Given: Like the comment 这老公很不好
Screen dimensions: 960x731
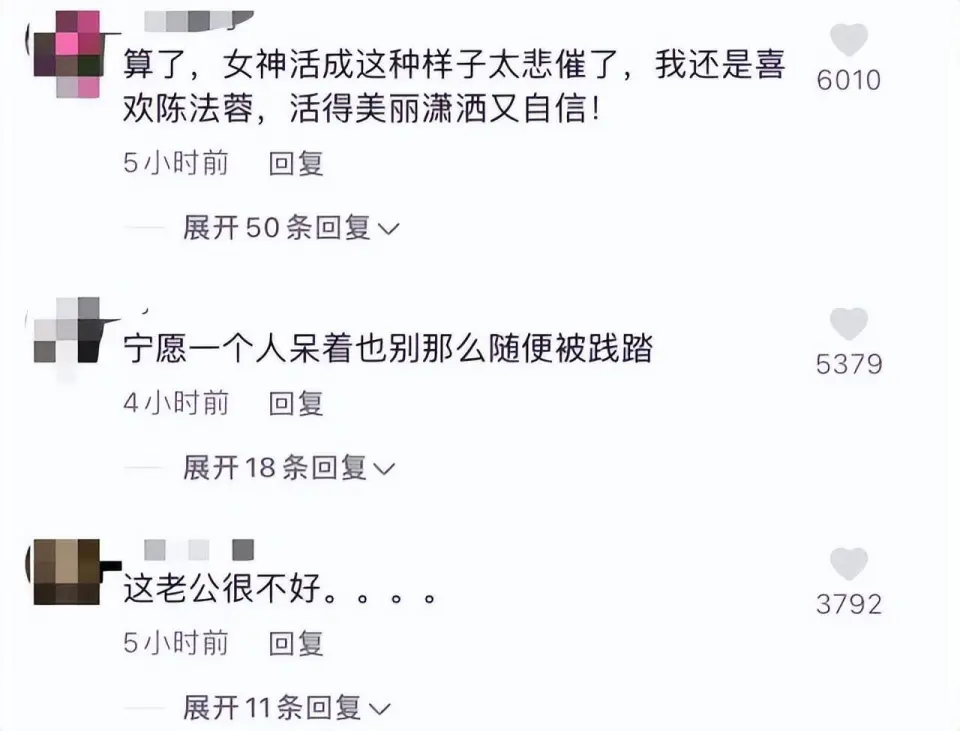Looking at the screenshot, I should click(x=848, y=564).
